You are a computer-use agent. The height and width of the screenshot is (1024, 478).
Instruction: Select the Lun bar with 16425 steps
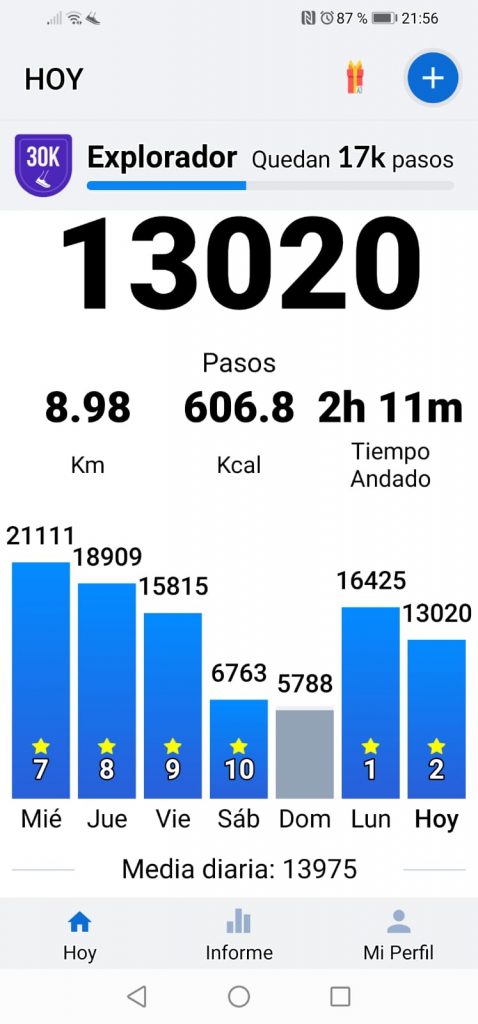[370, 703]
